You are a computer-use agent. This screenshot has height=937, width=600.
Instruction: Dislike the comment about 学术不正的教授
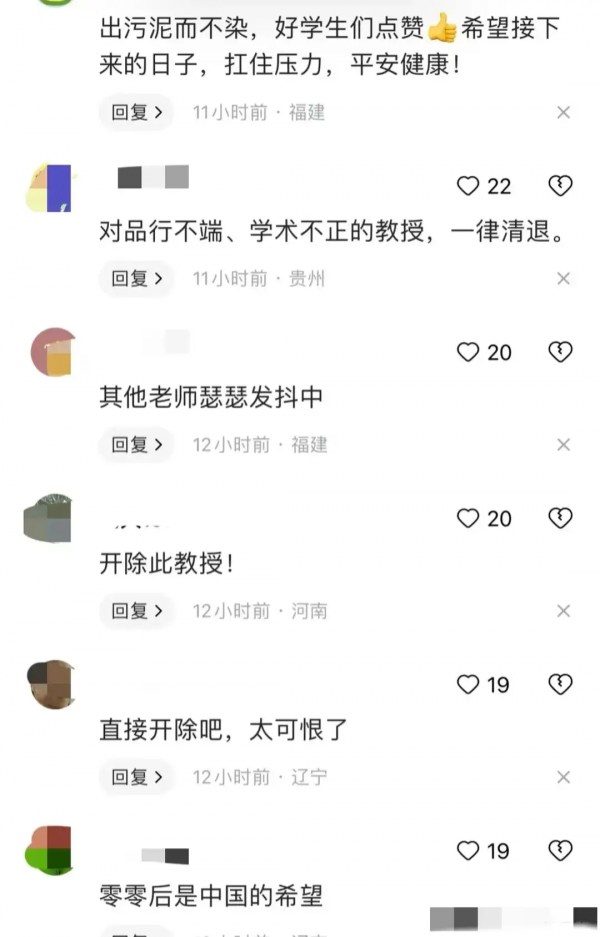pyautogui.click(x=561, y=186)
